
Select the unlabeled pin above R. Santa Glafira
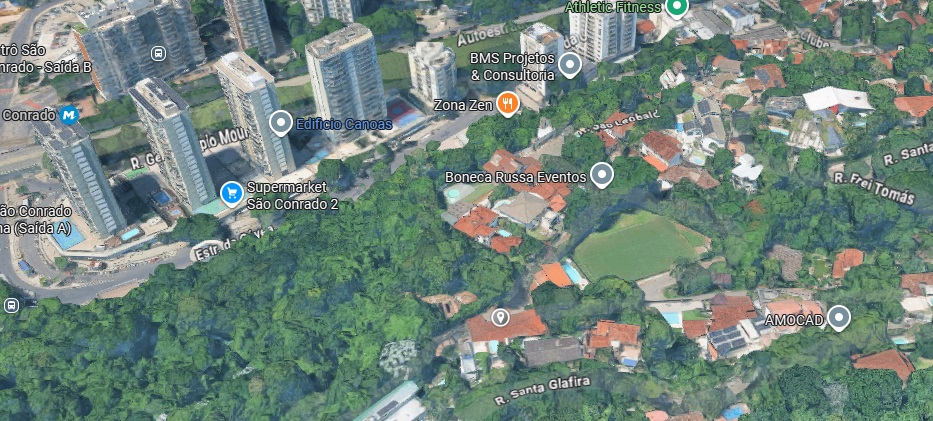(500, 318)
